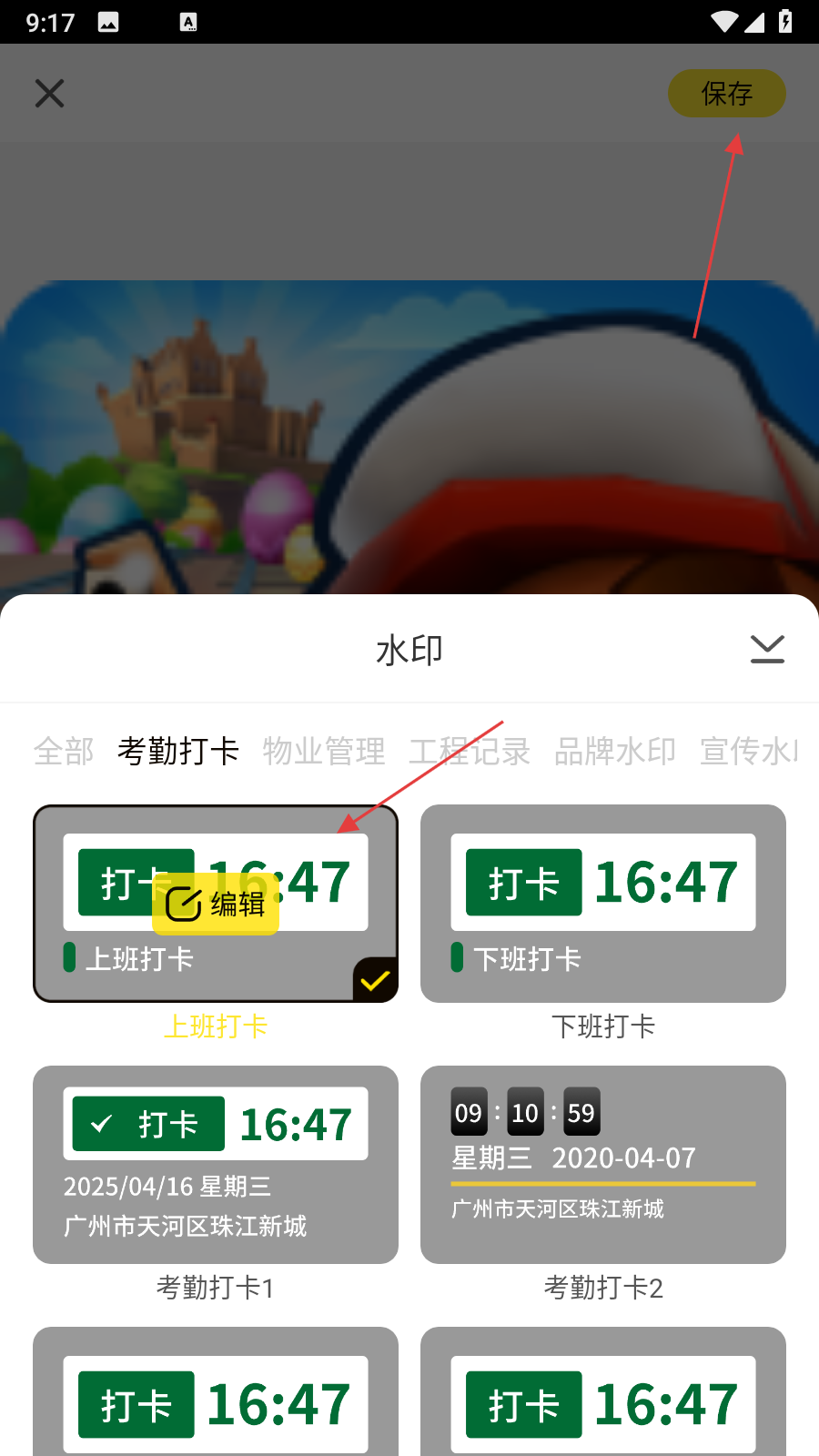Switch to the 全部 tab
Screen dimensions: 819x1456
(x=64, y=752)
